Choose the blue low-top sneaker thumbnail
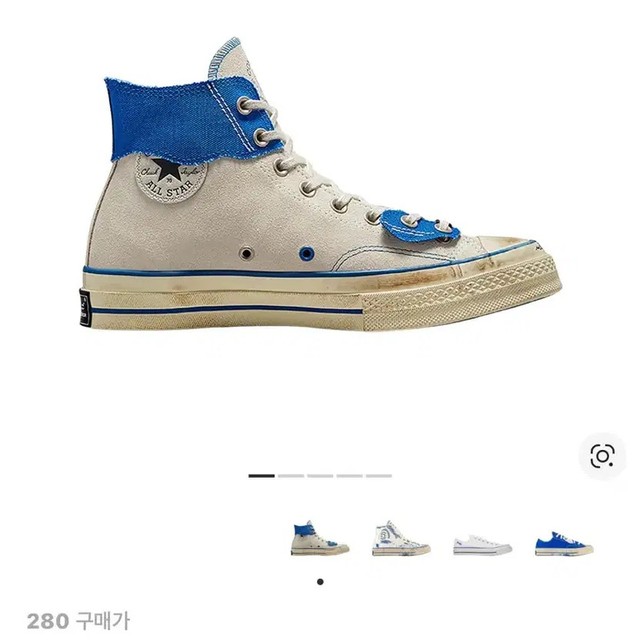The height and width of the screenshot is (640, 640). [x=563, y=543]
